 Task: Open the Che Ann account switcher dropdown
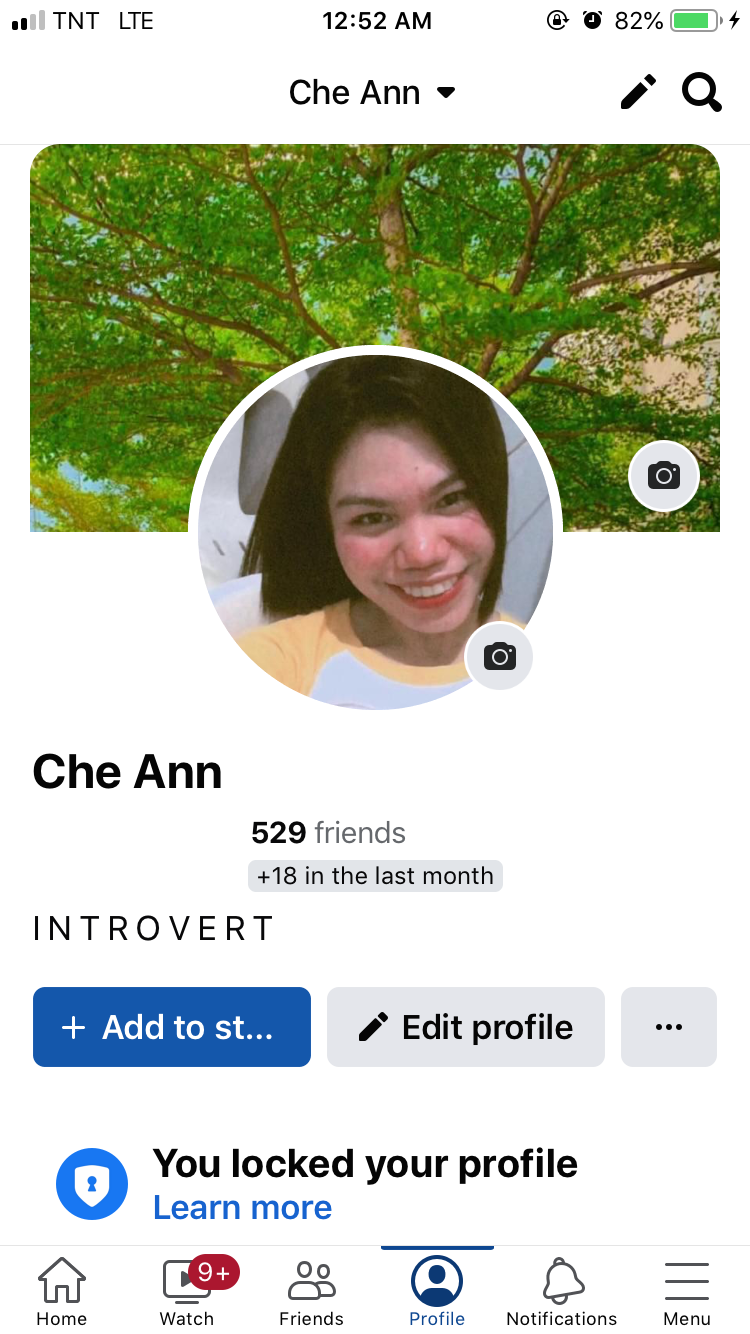click(x=372, y=93)
